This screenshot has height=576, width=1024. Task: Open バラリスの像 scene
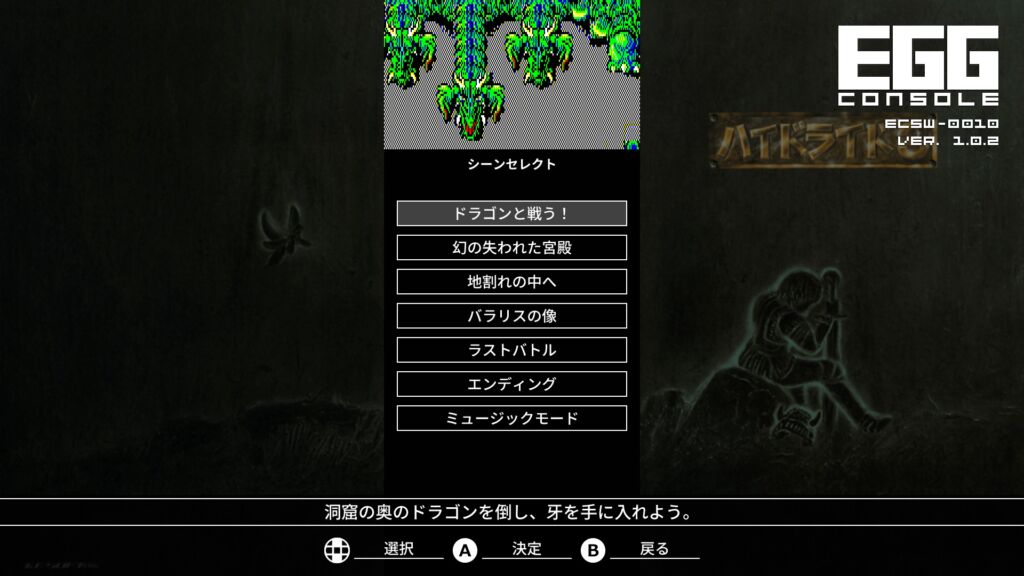click(511, 316)
